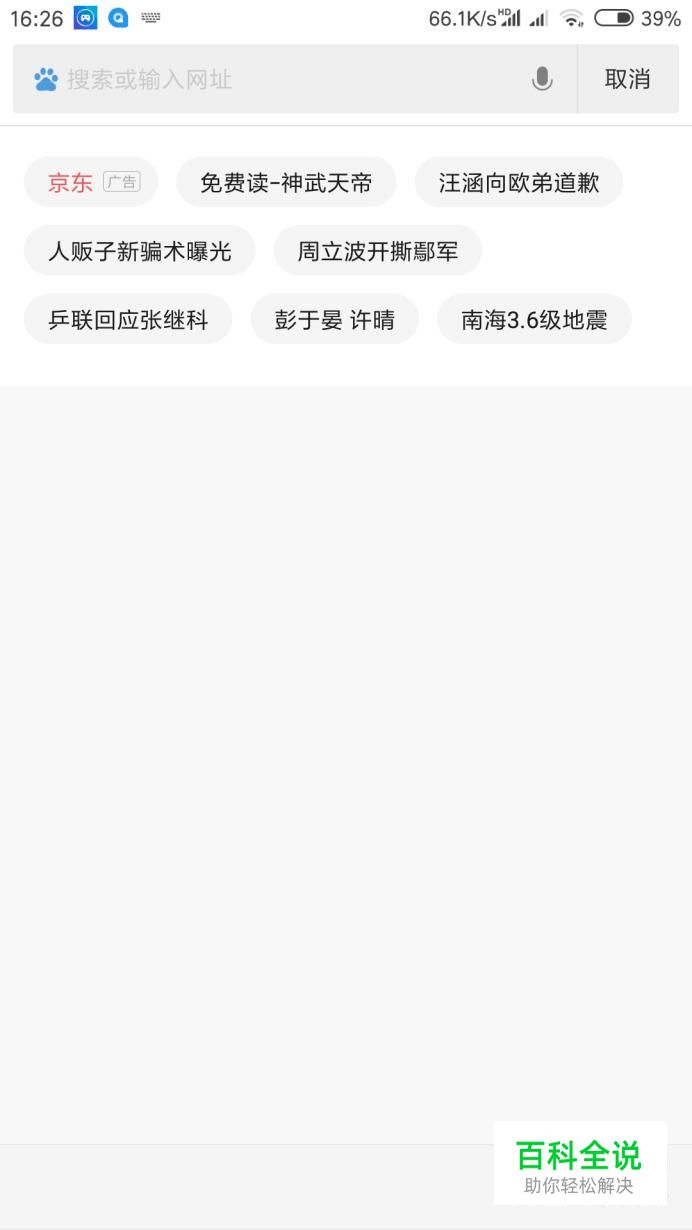The width and height of the screenshot is (692, 1230).
Task: Tap the search or URL input field
Action: pyautogui.click(x=280, y=79)
